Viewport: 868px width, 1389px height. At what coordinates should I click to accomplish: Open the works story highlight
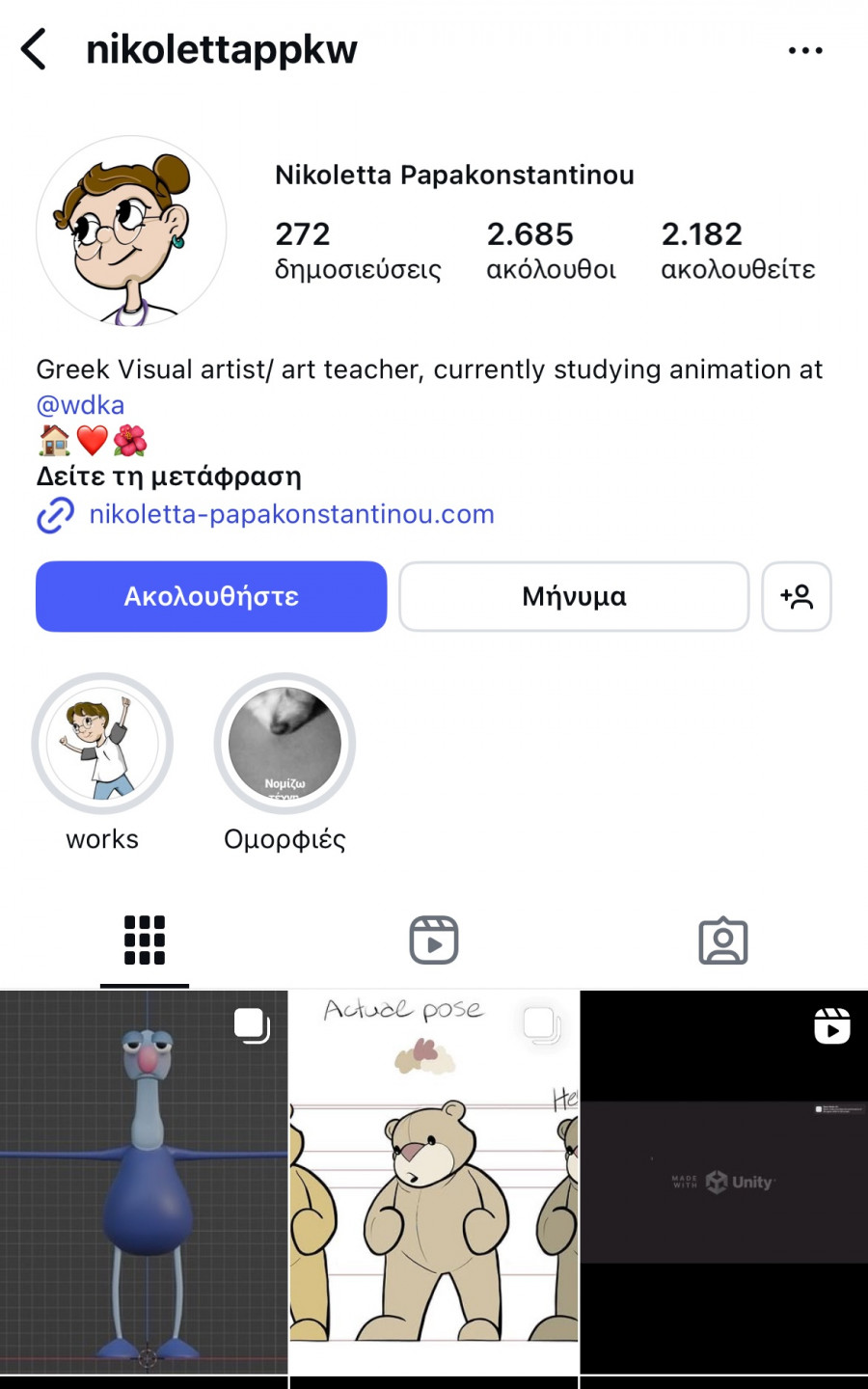(x=102, y=745)
